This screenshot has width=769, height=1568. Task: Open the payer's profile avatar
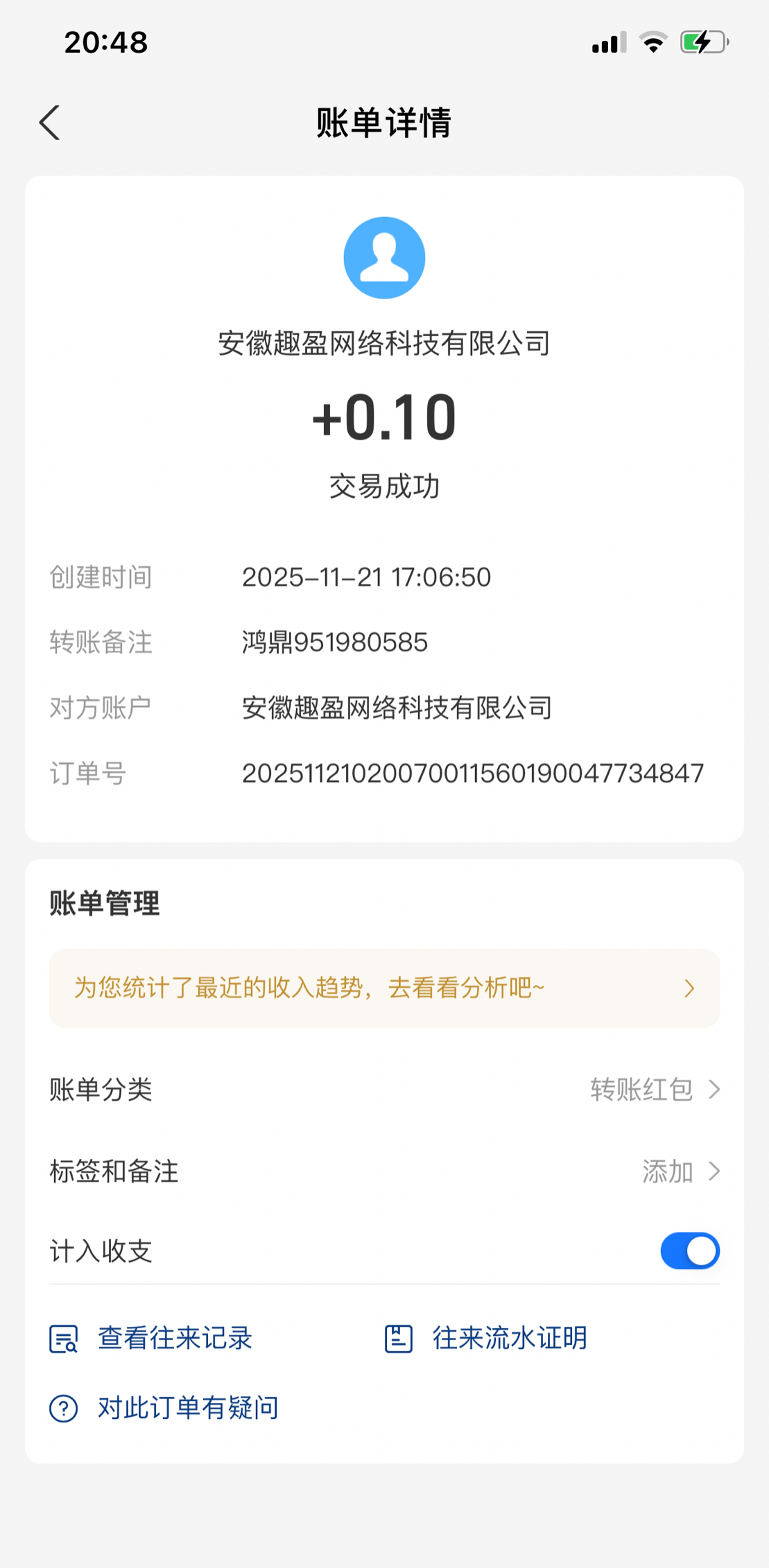(384, 258)
